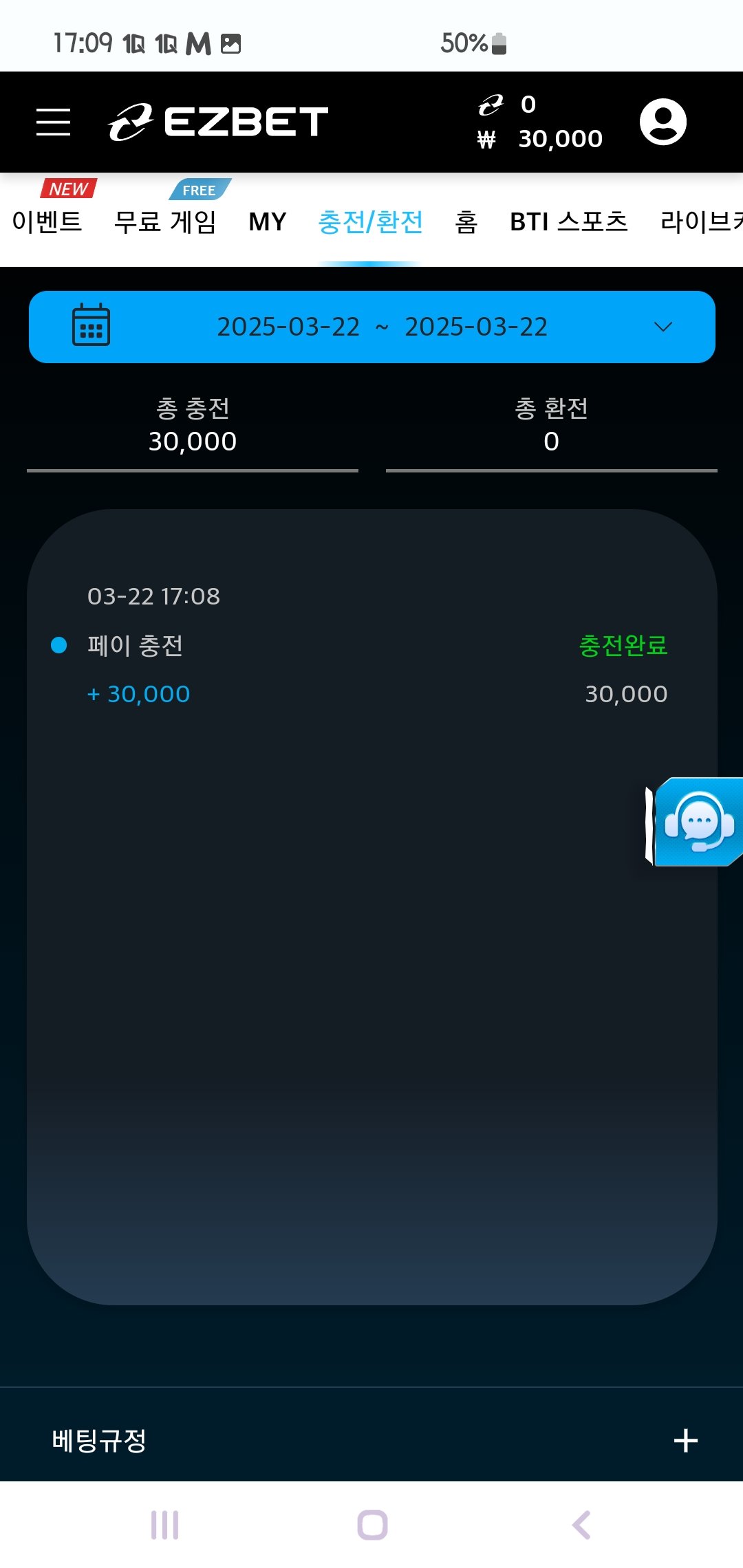The height and width of the screenshot is (1568, 743).
Task: Go to the MY tab
Action: [267, 221]
